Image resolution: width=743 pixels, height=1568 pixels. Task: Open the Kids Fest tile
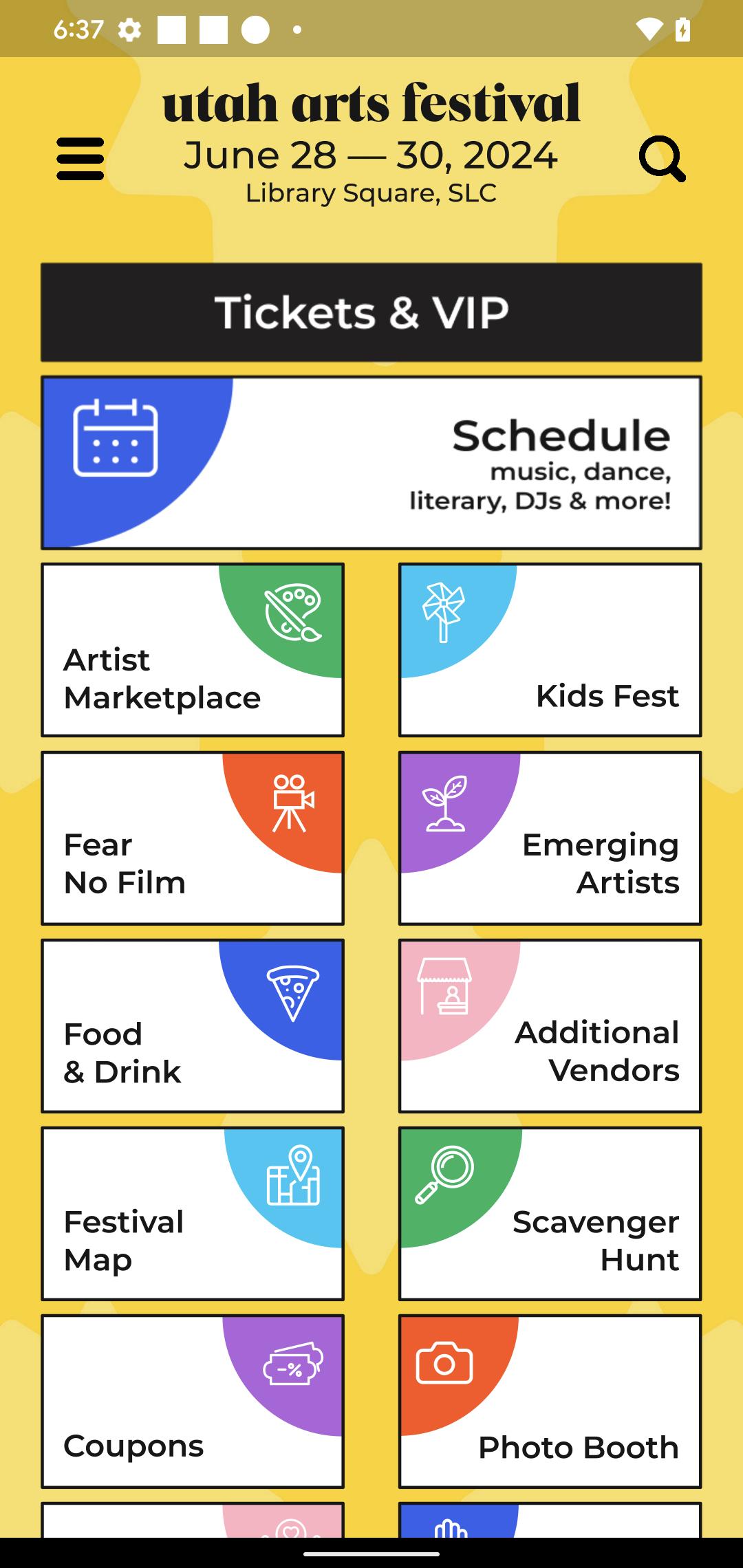pyautogui.click(x=550, y=650)
